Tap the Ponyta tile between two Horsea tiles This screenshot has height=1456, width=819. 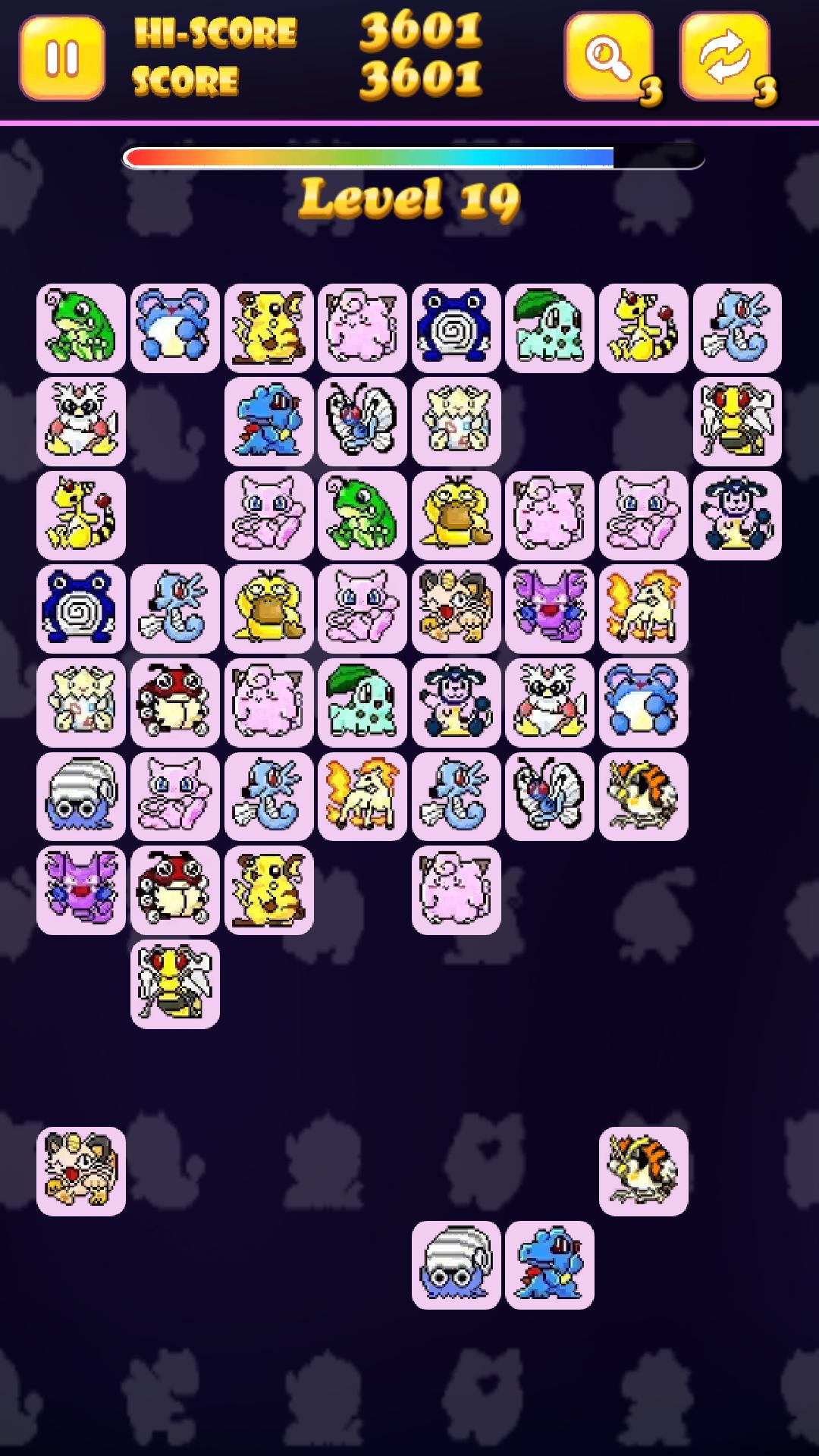[362, 796]
